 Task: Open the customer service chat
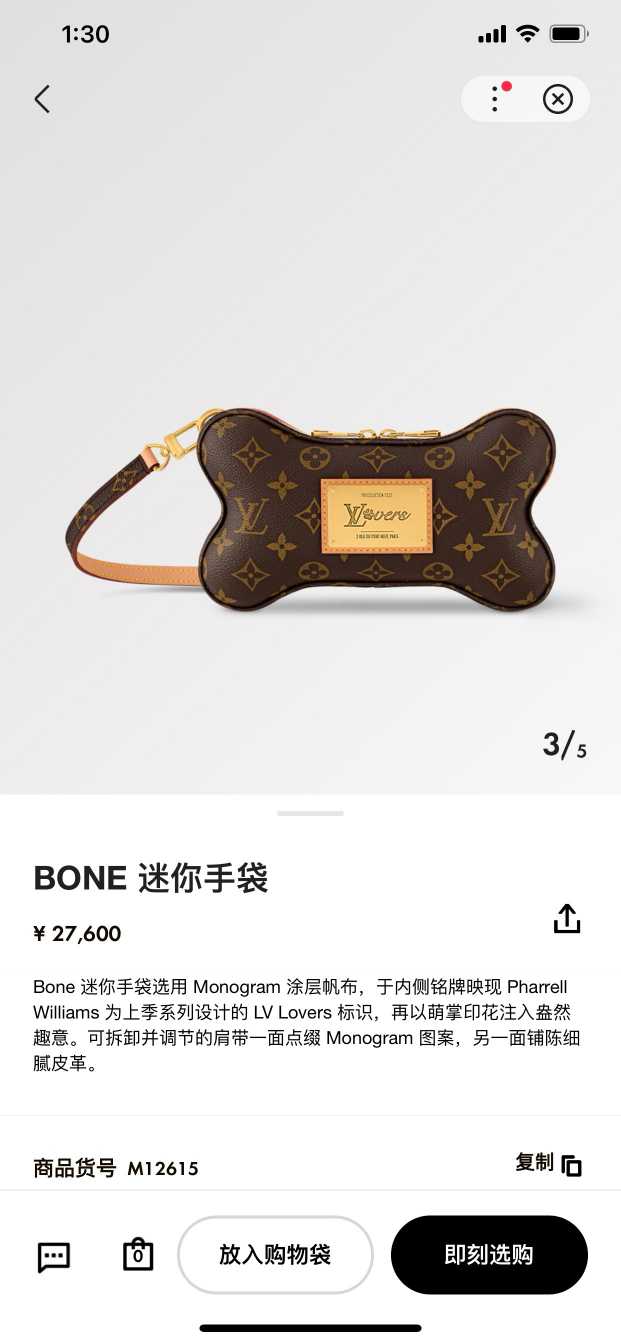(54, 1256)
